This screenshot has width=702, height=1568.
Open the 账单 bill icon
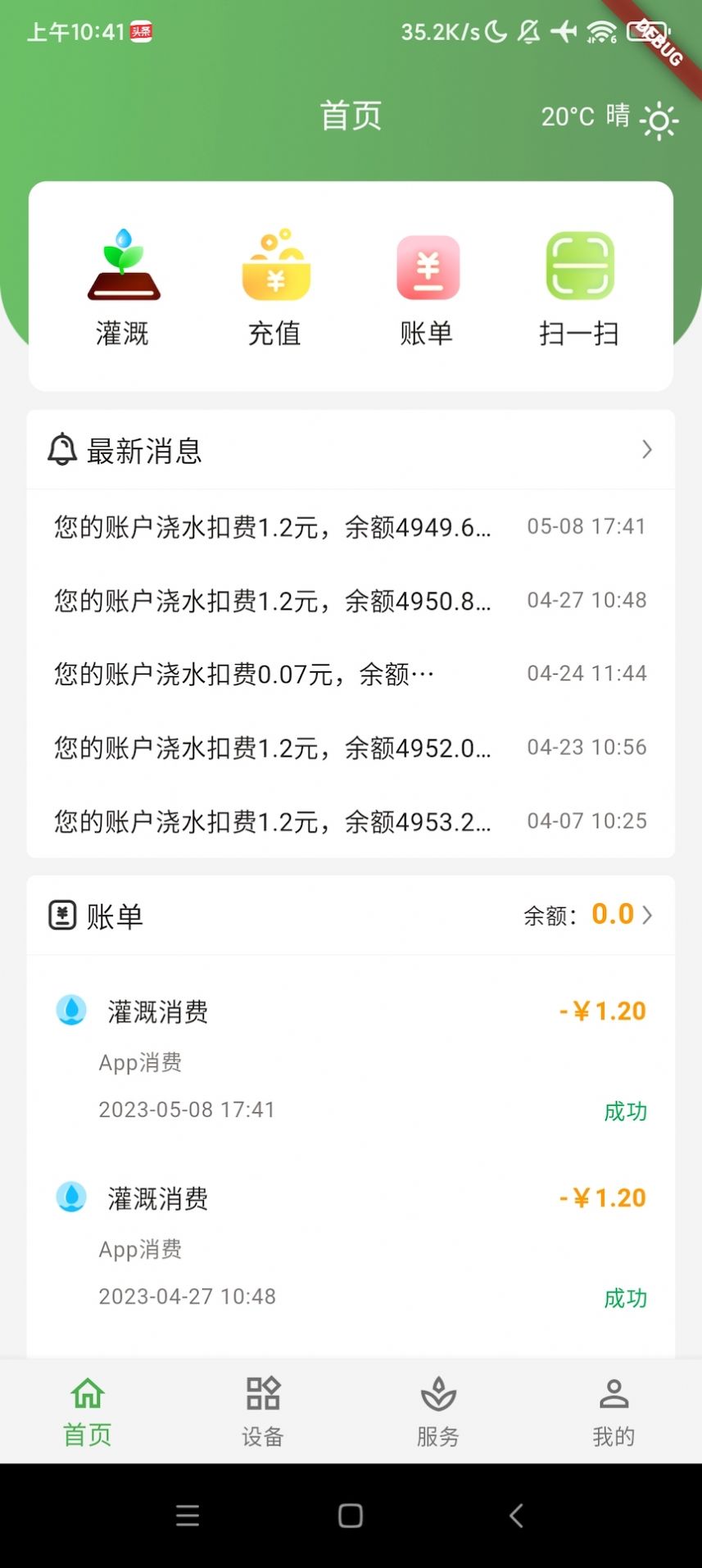[x=427, y=283]
